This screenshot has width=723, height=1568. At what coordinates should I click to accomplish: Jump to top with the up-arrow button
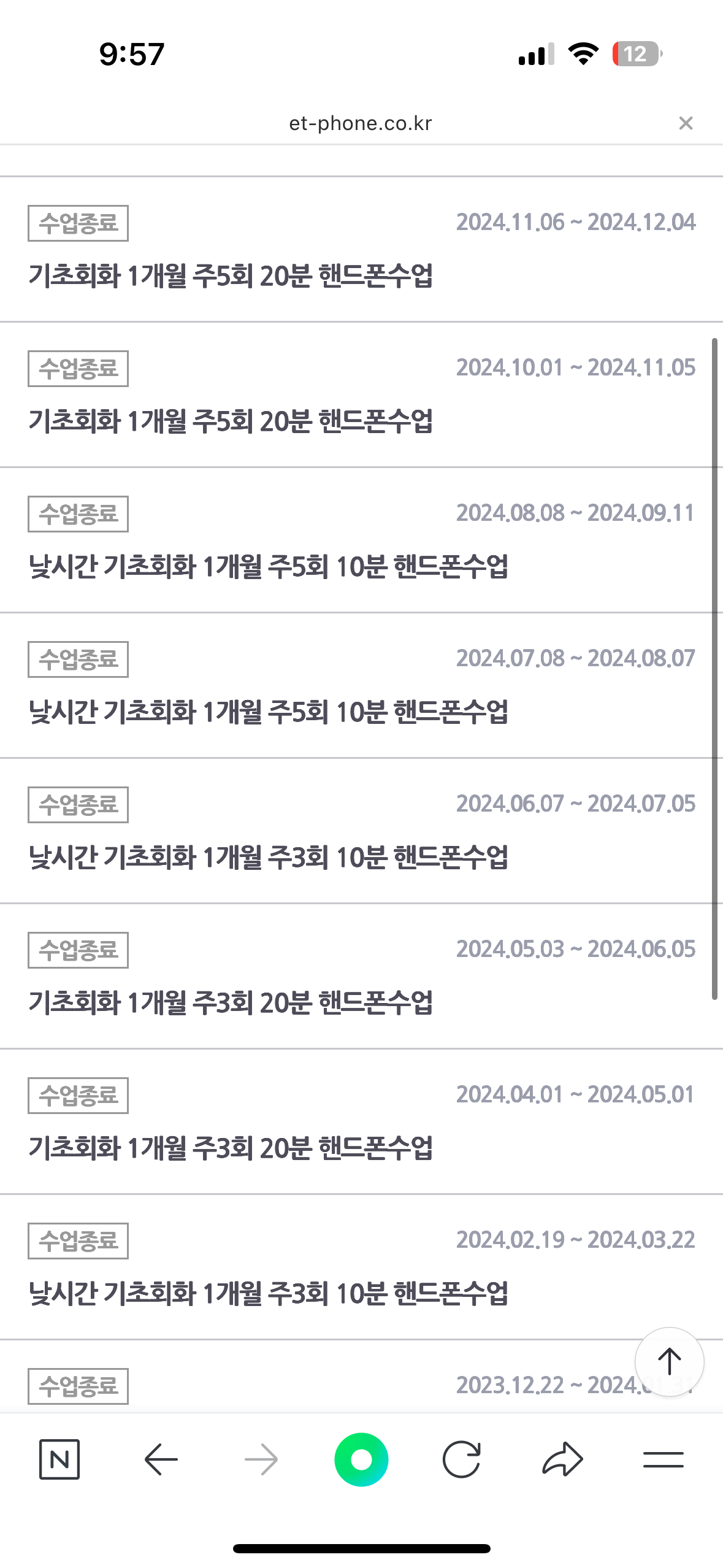pos(669,1361)
